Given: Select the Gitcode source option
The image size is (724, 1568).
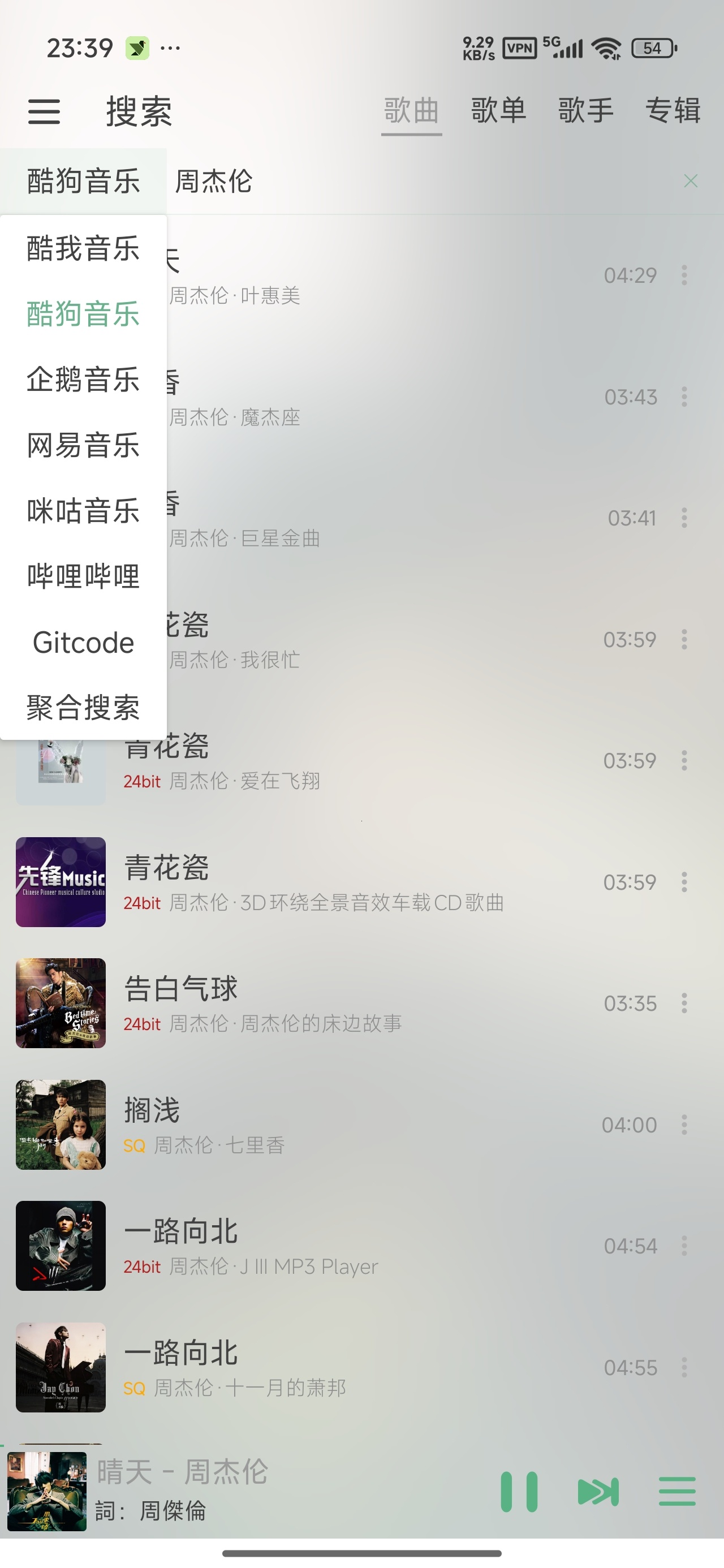Looking at the screenshot, I should point(83,643).
